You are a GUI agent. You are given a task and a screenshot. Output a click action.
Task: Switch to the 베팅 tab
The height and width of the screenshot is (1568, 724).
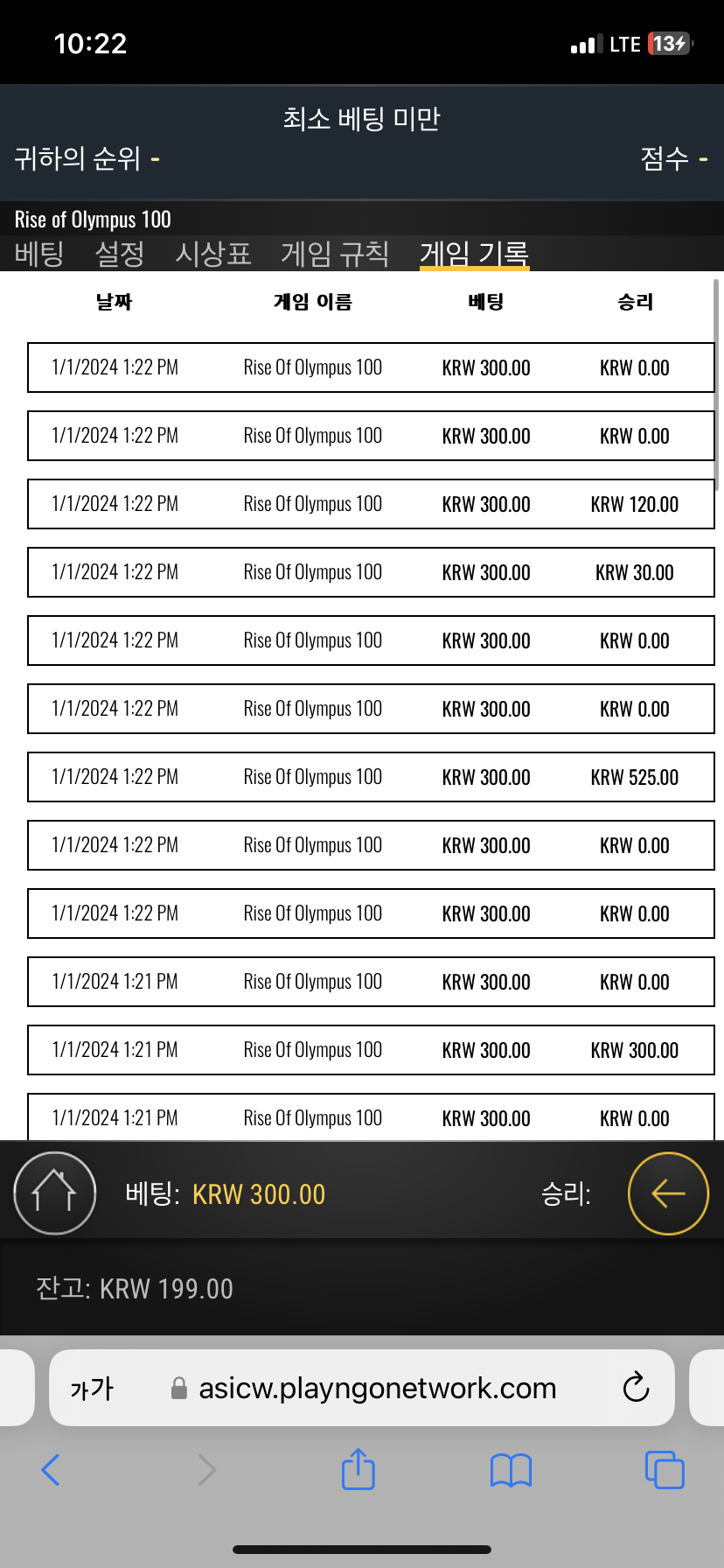(39, 254)
